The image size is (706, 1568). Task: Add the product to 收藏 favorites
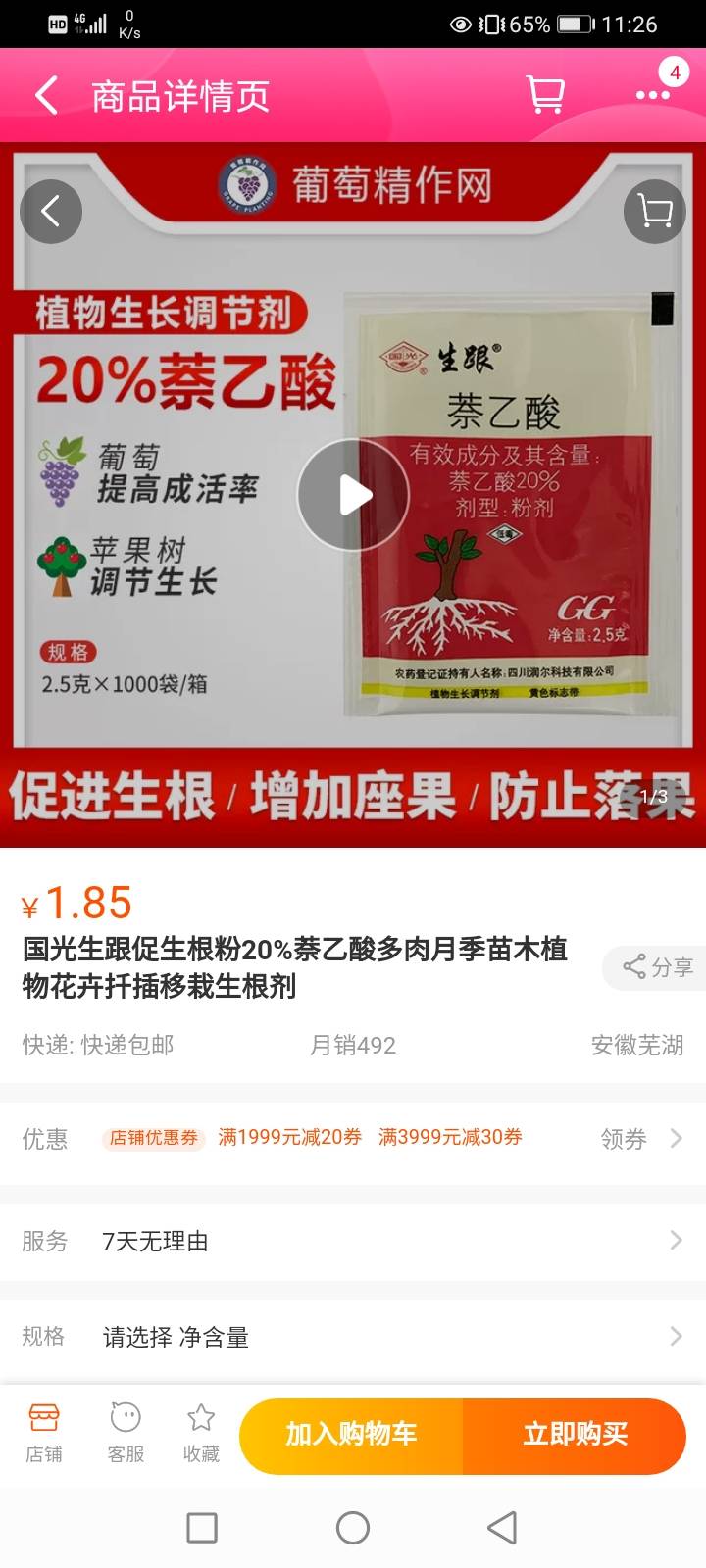(201, 1433)
